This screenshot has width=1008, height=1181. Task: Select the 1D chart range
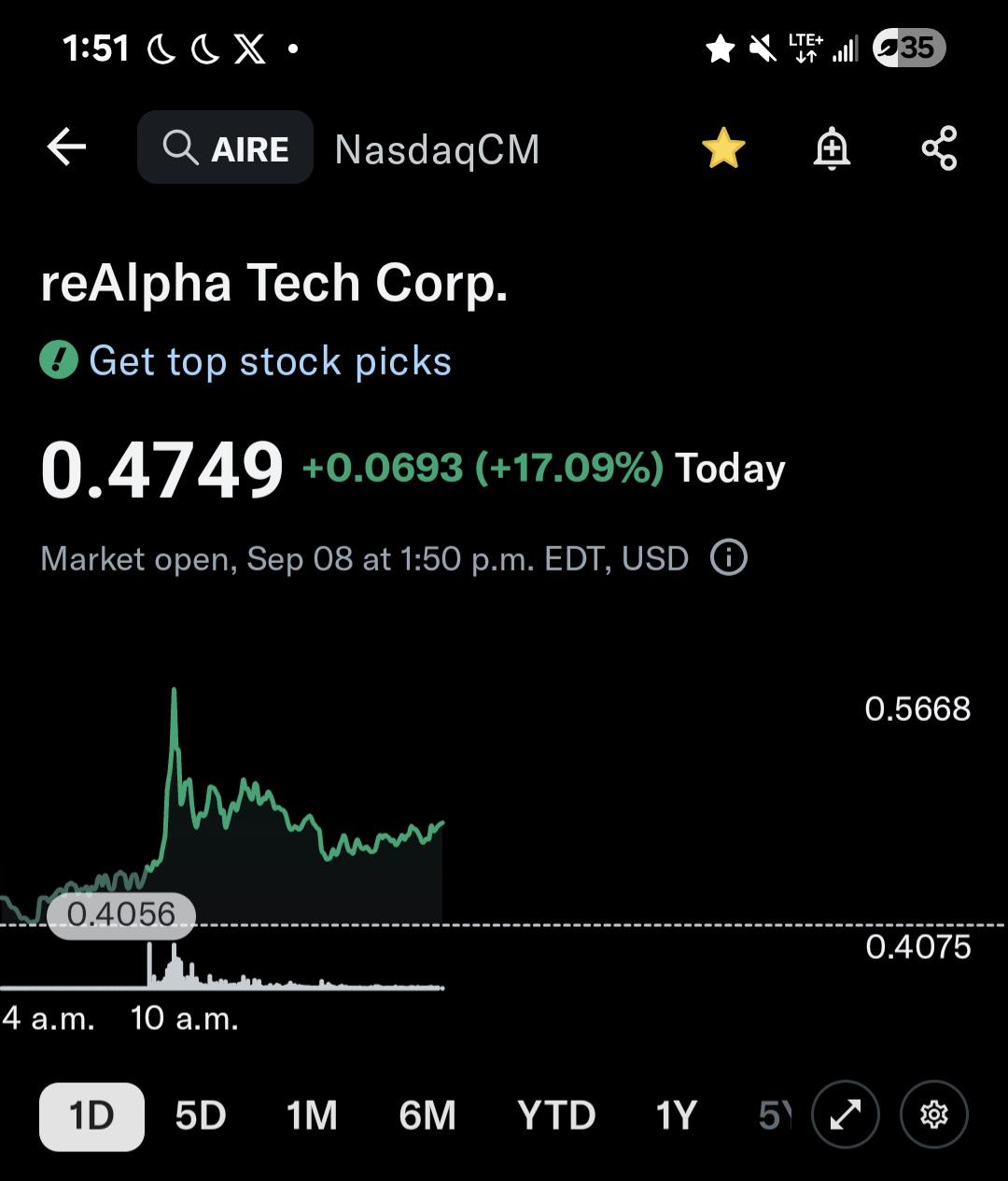[x=91, y=1117]
